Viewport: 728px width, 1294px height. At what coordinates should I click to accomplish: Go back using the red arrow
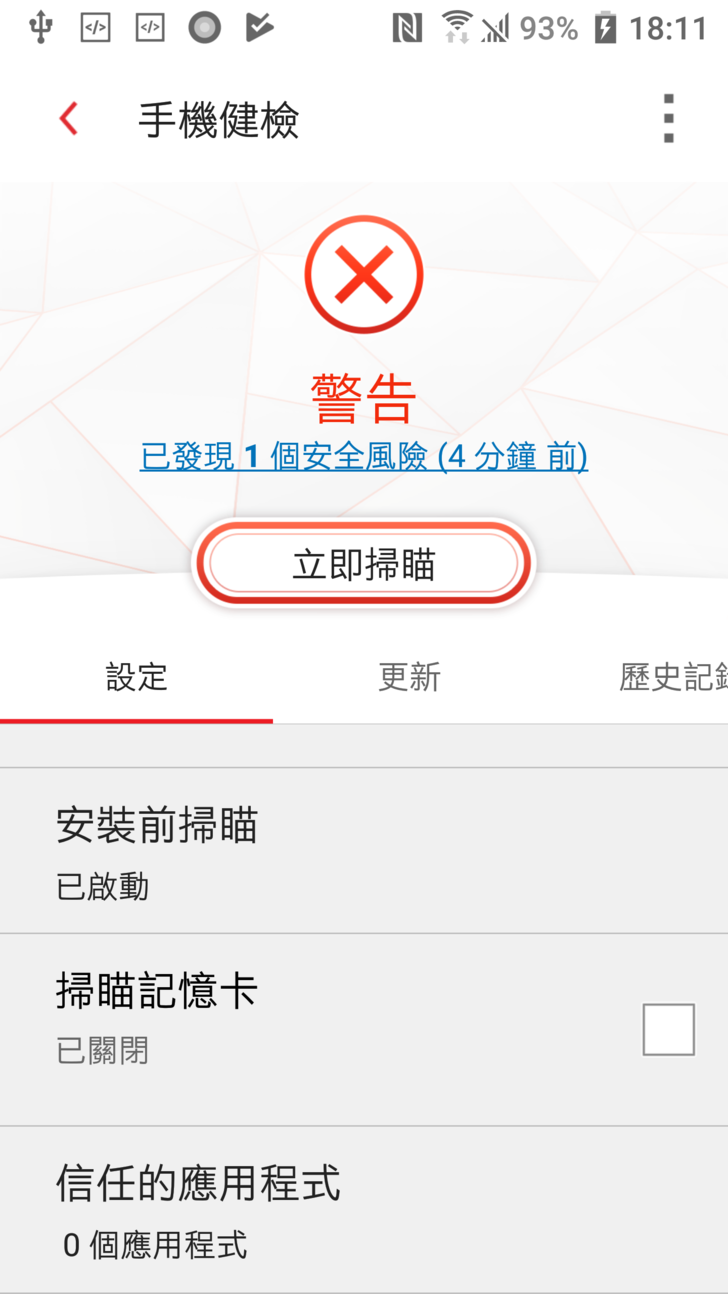tap(68, 120)
